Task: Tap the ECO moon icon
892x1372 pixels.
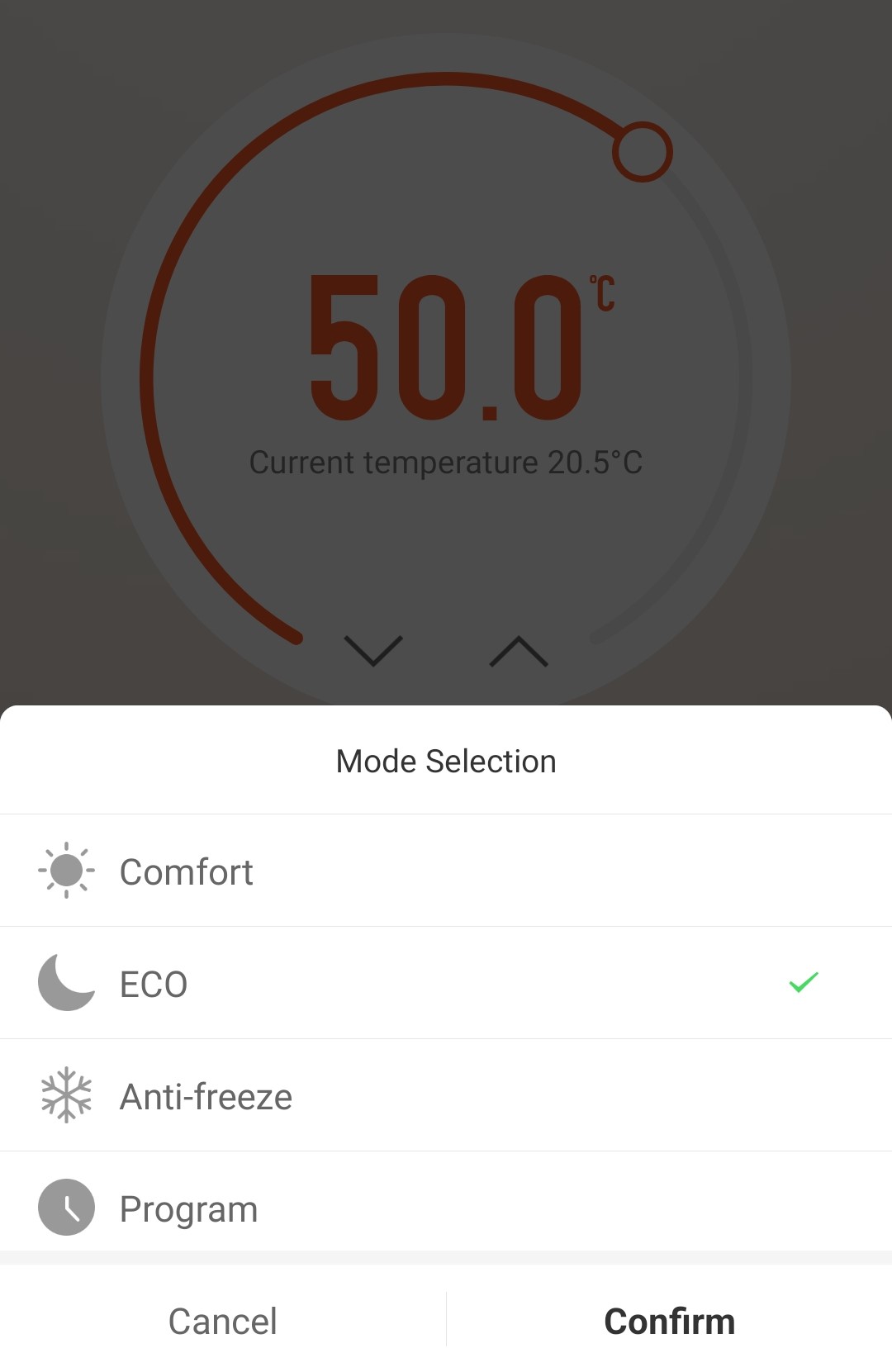Action: click(x=65, y=982)
